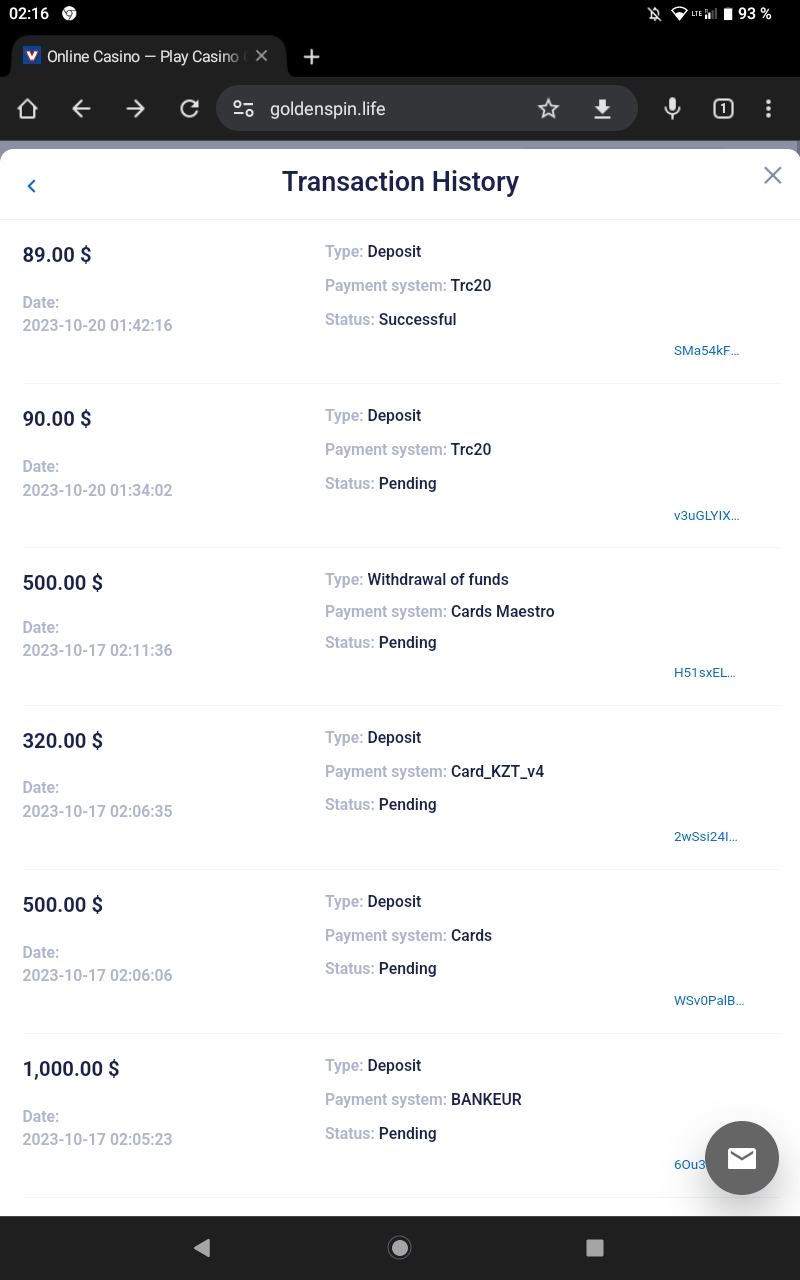Viewport: 800px width, 1280px height.
Task: Open the browser tab switcher
Action: pyautogui.click(x=723, y=109)
